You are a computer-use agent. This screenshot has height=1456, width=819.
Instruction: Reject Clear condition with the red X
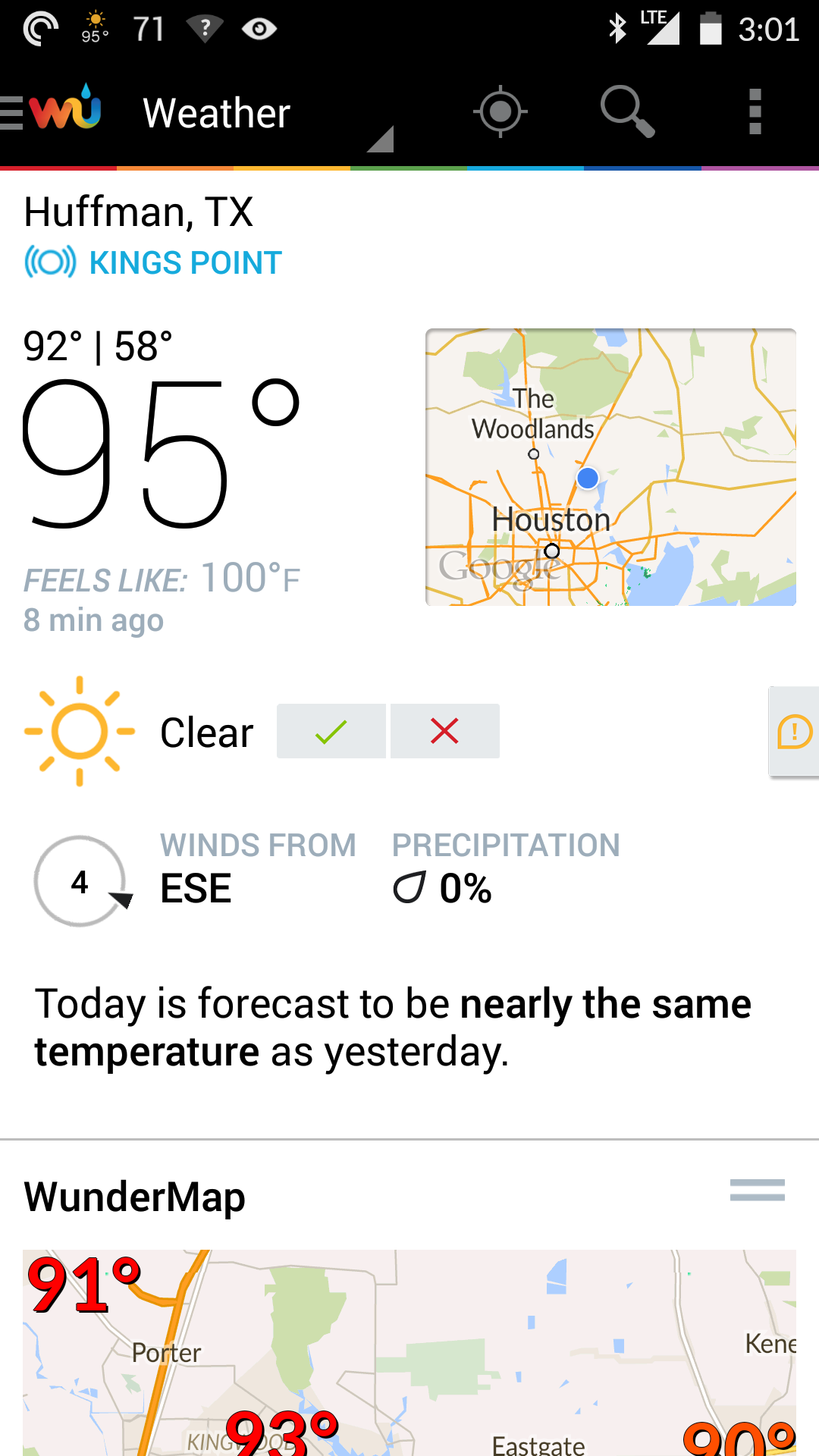(x=445, y=731)
